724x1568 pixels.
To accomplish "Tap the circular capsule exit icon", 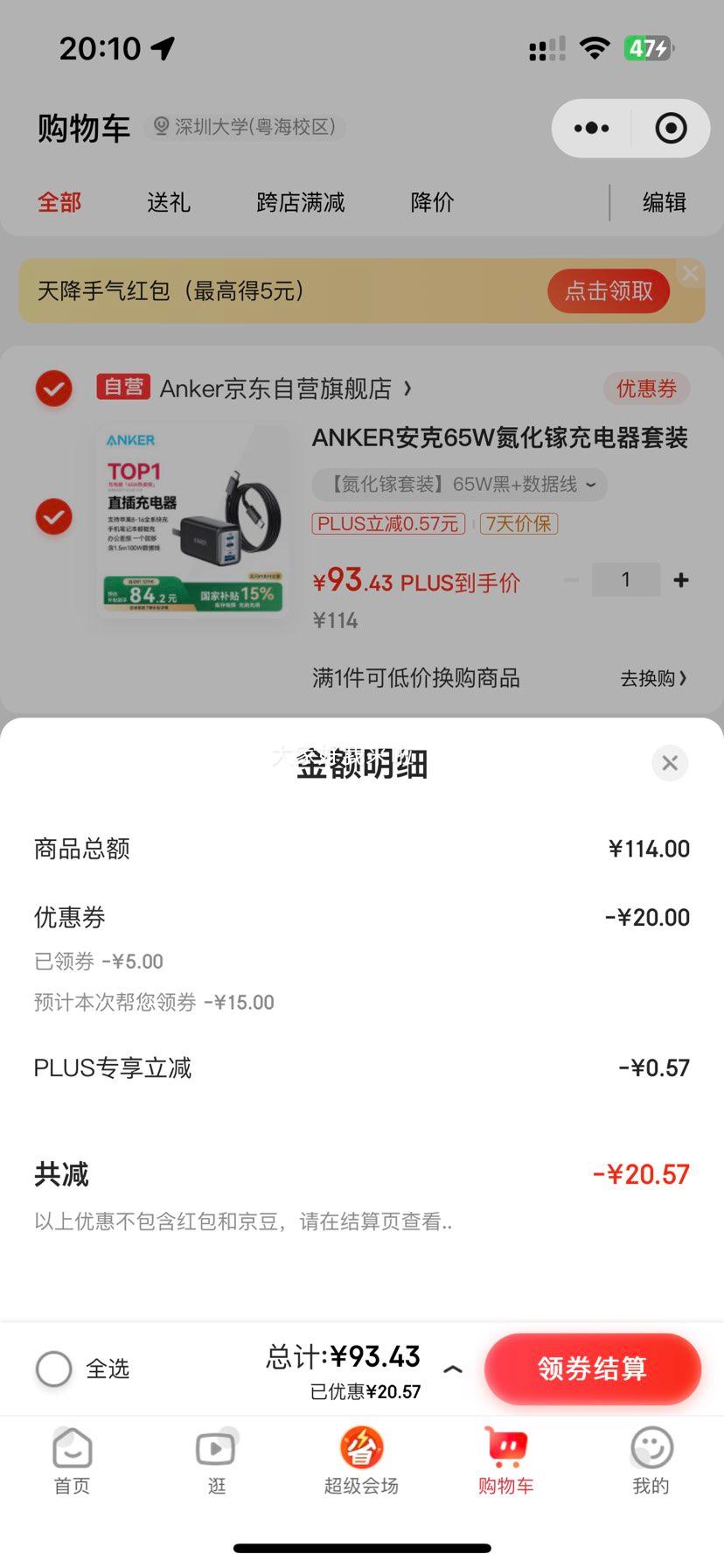I will tap(670, 128).
